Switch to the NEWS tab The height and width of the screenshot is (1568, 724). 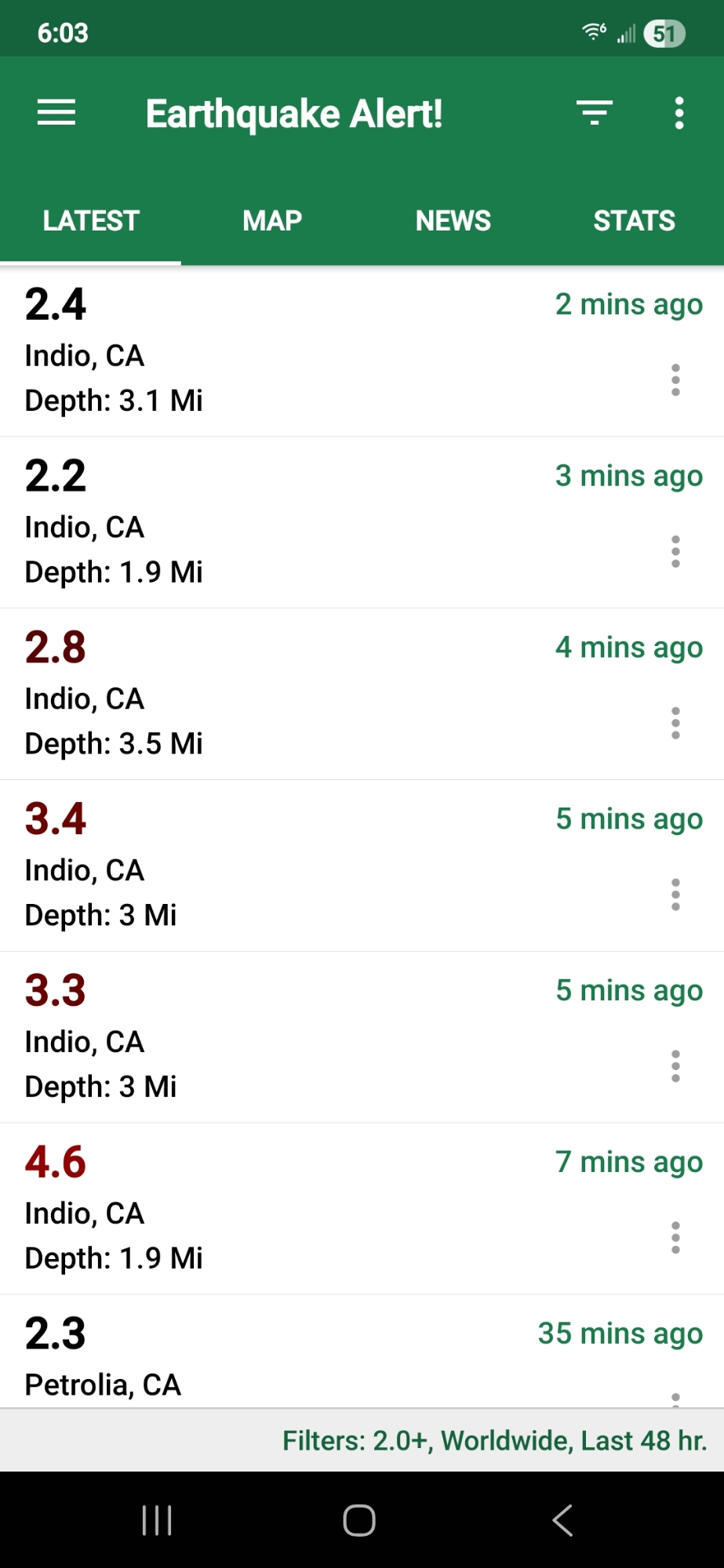pos(453,221)
